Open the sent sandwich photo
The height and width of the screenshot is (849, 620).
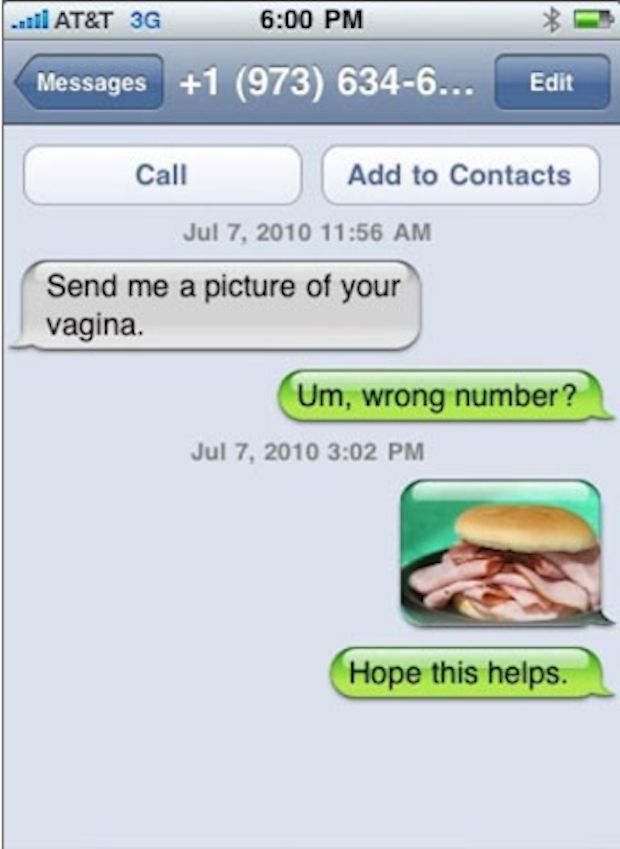pyautogui.click(x=501, y=554)
